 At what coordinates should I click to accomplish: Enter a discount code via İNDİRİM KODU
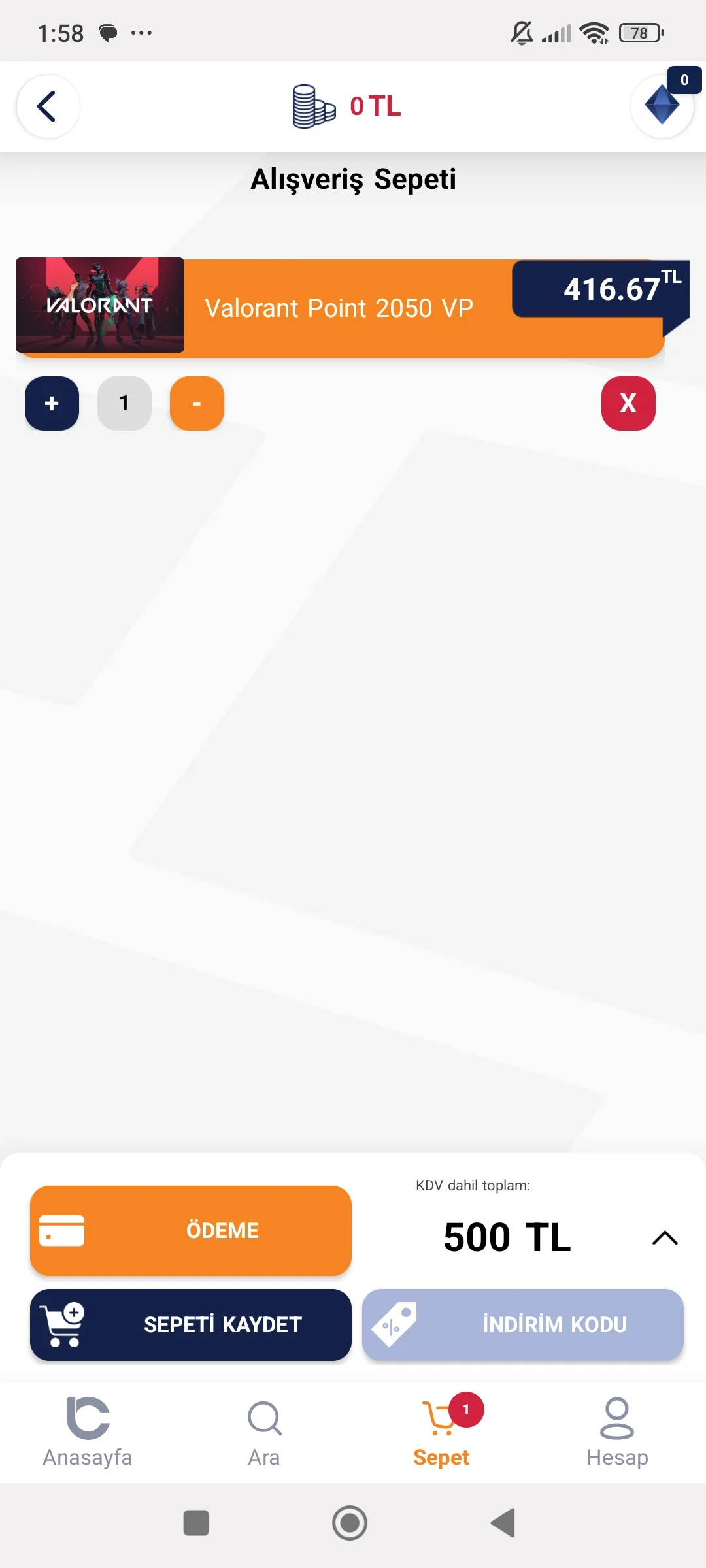coord(523,1324)
